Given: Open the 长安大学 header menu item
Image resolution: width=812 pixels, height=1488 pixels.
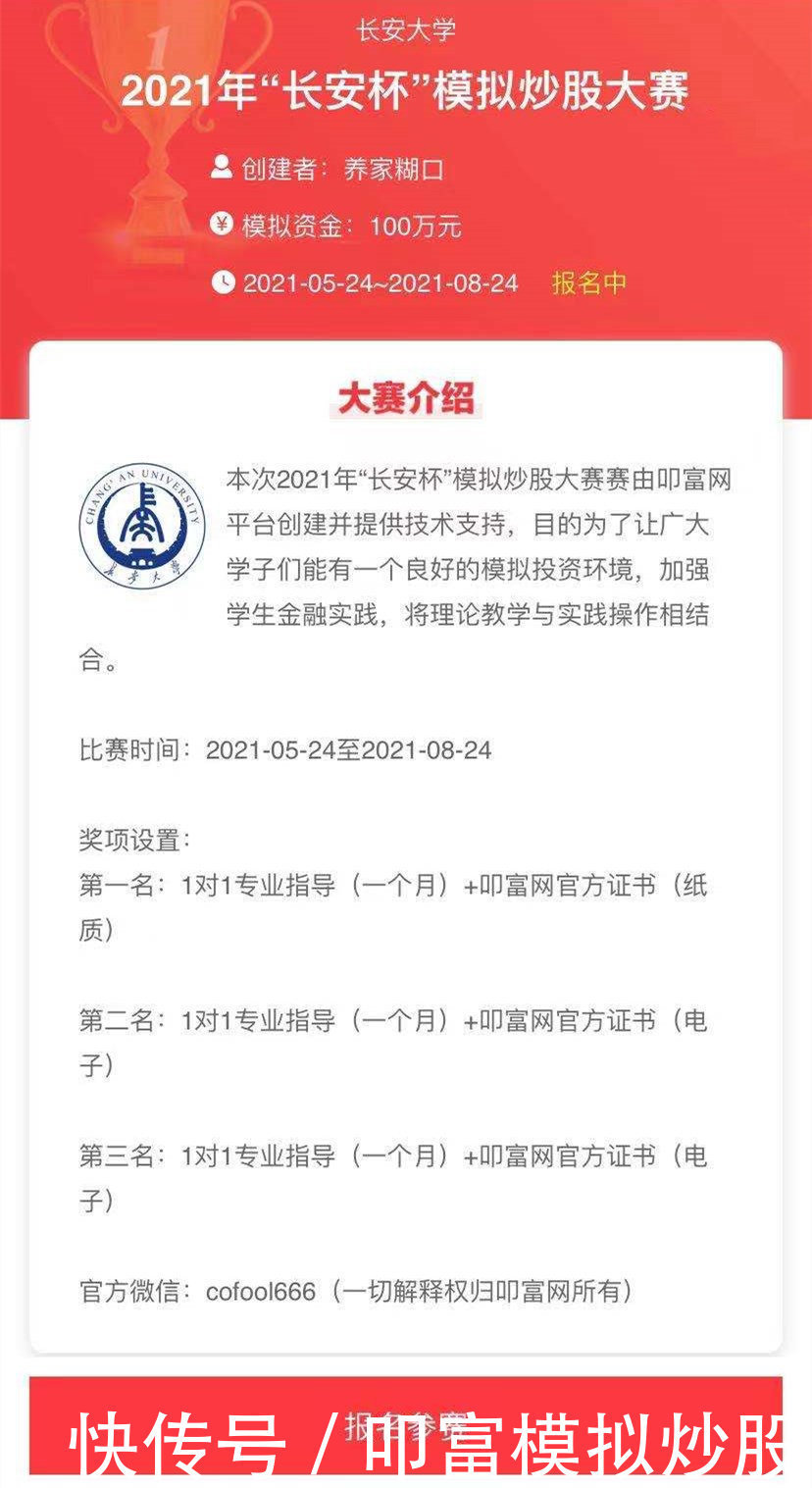Looking at the screenshot, I should pyautogui.click(x=406, y=27).
